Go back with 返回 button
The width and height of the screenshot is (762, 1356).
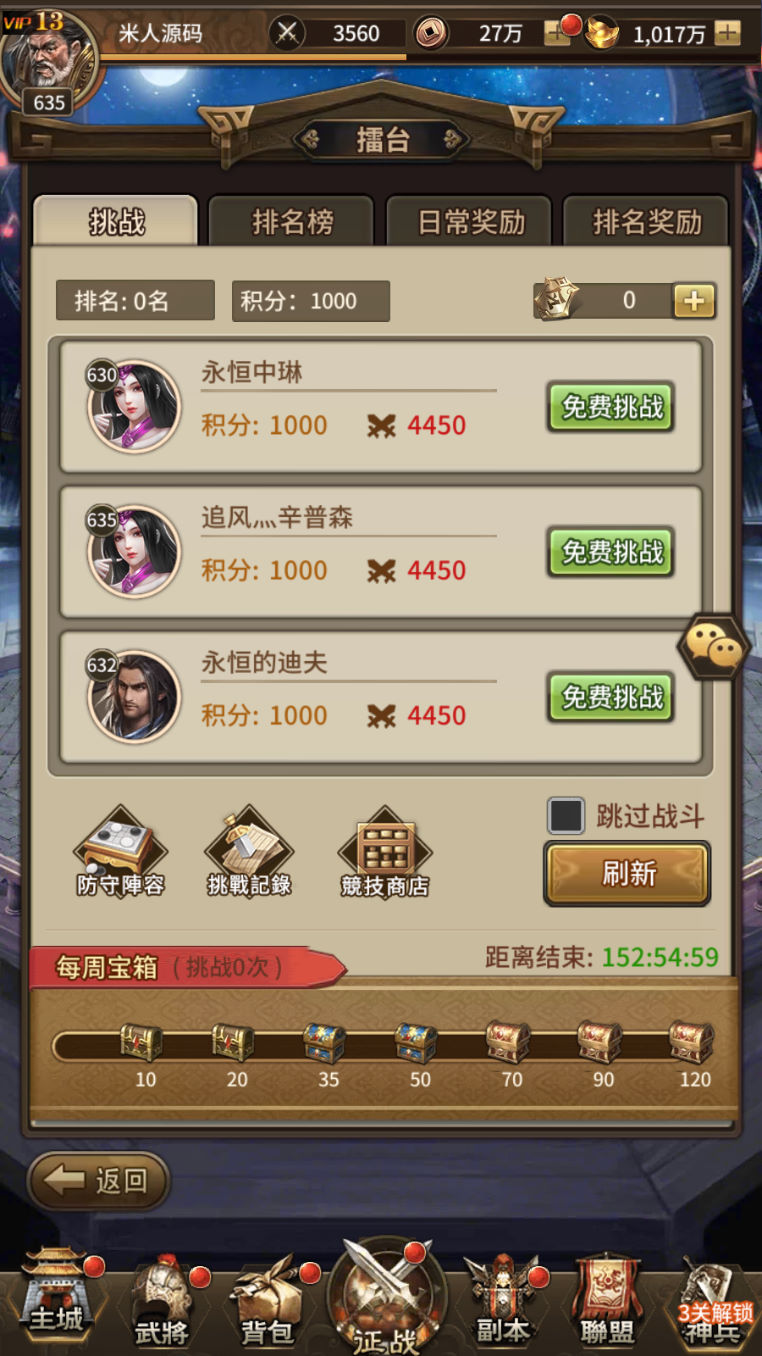click(98, 1181)
